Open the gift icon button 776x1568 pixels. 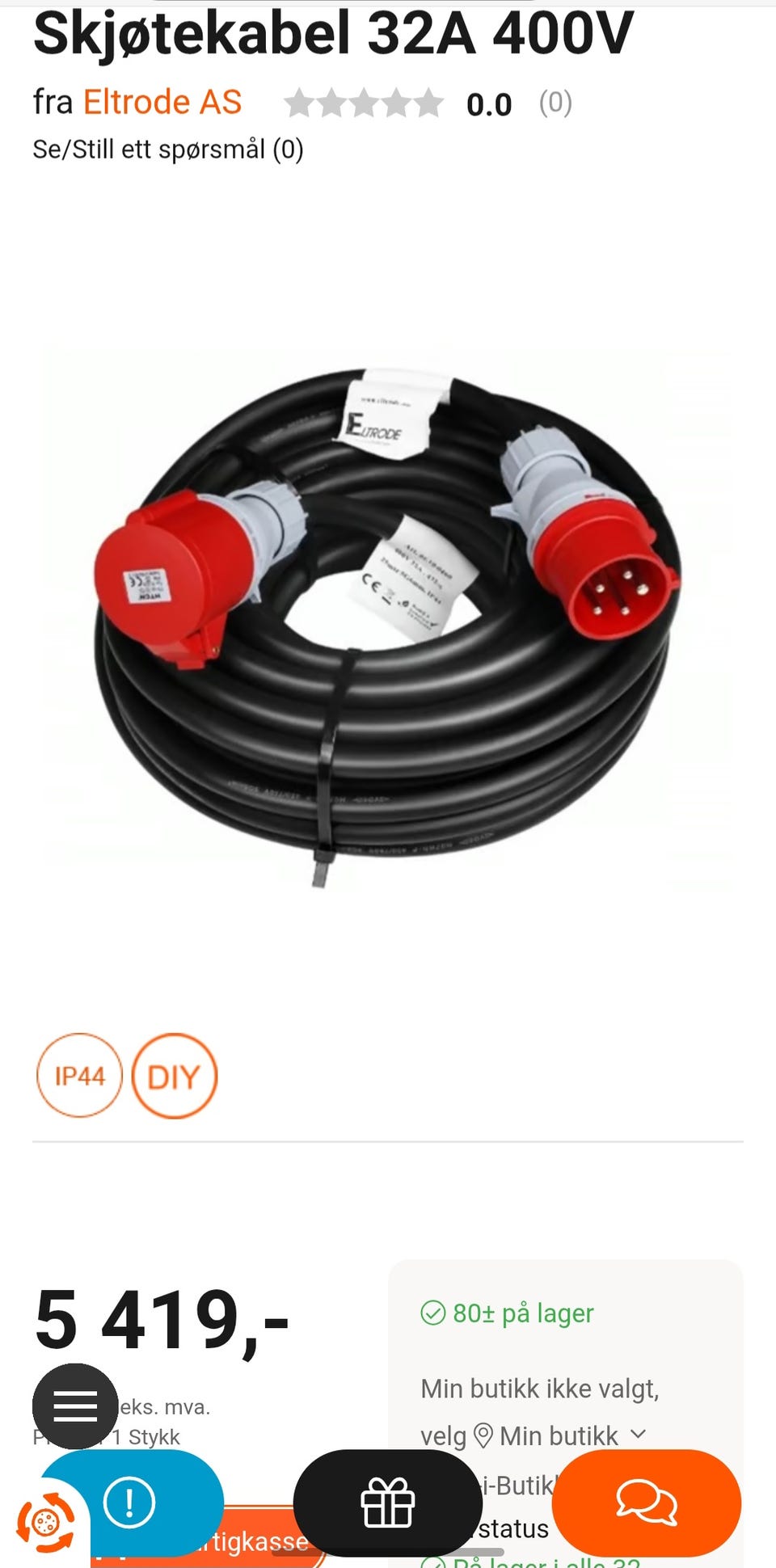[x=388, y=1503]
